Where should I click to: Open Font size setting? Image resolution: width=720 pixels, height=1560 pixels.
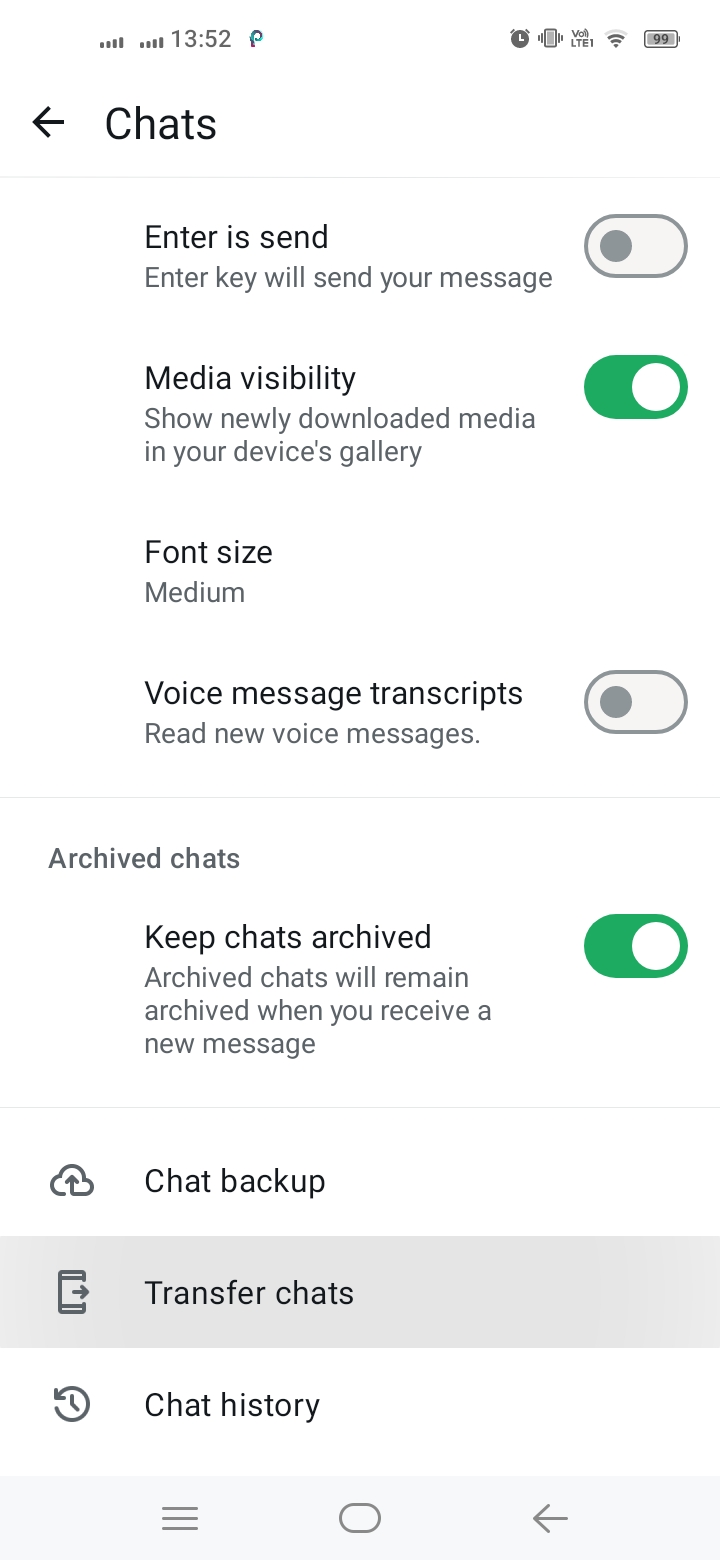click(x=208, y=571)
